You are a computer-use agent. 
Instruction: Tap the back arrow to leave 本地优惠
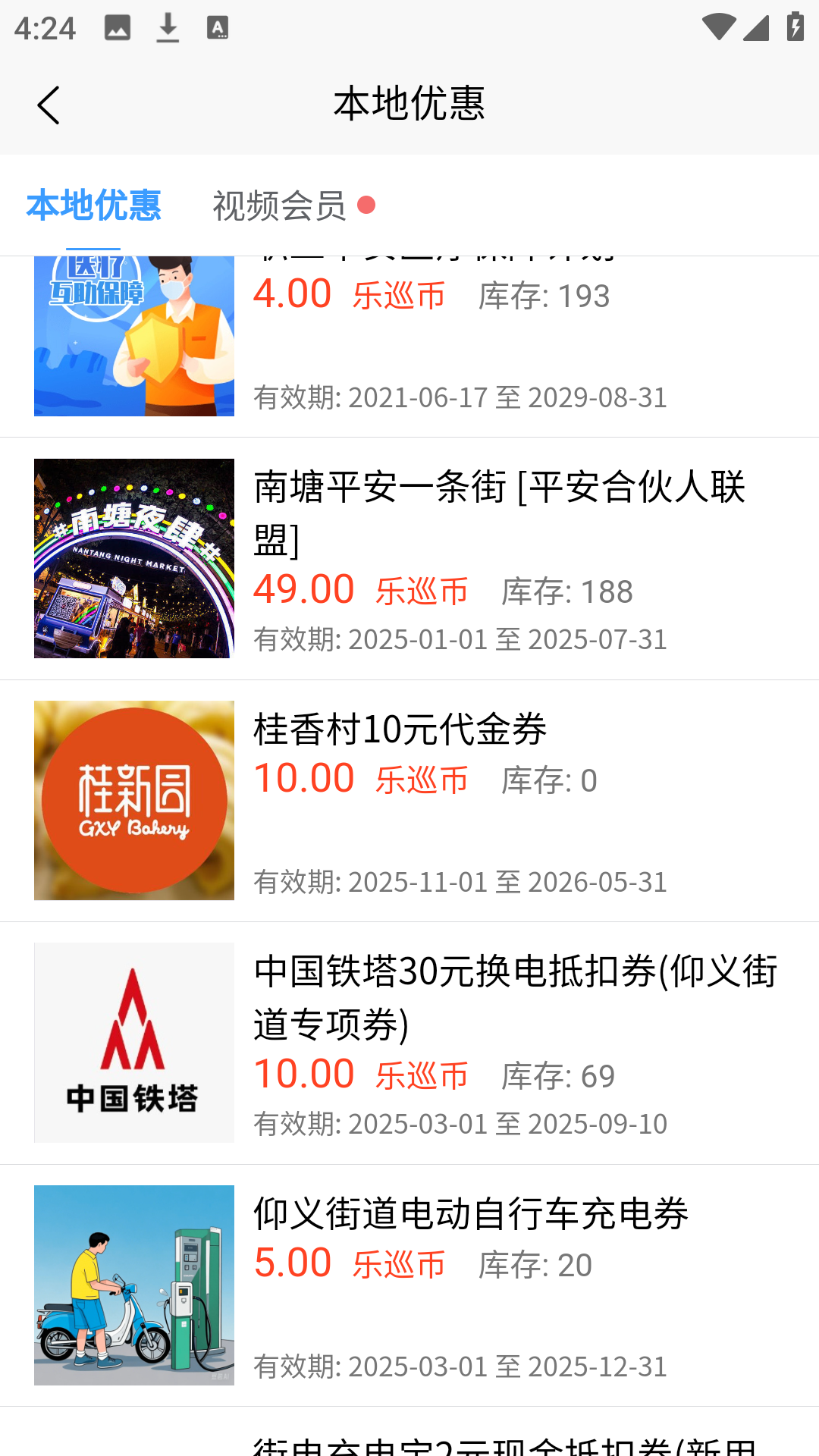(x=49, y=105)
